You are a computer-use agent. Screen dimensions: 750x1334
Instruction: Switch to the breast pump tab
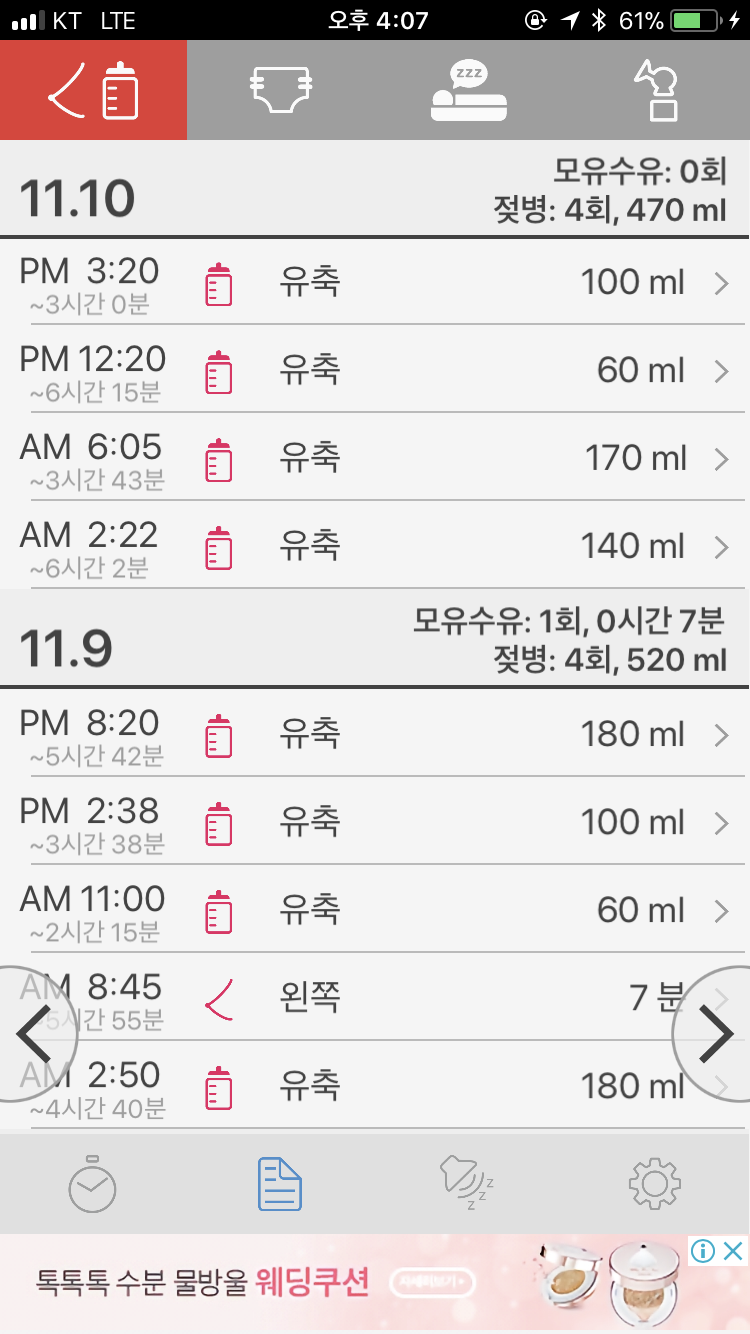656,90
